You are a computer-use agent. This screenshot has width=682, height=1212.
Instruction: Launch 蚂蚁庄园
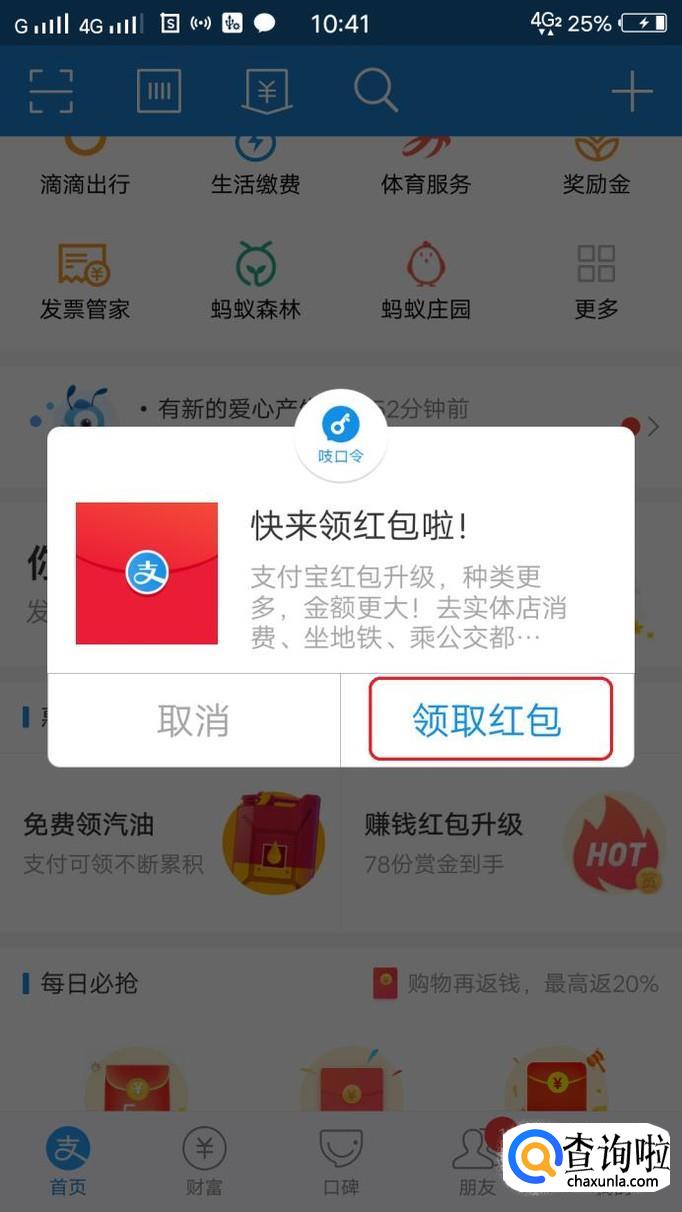tap(426, 283)
